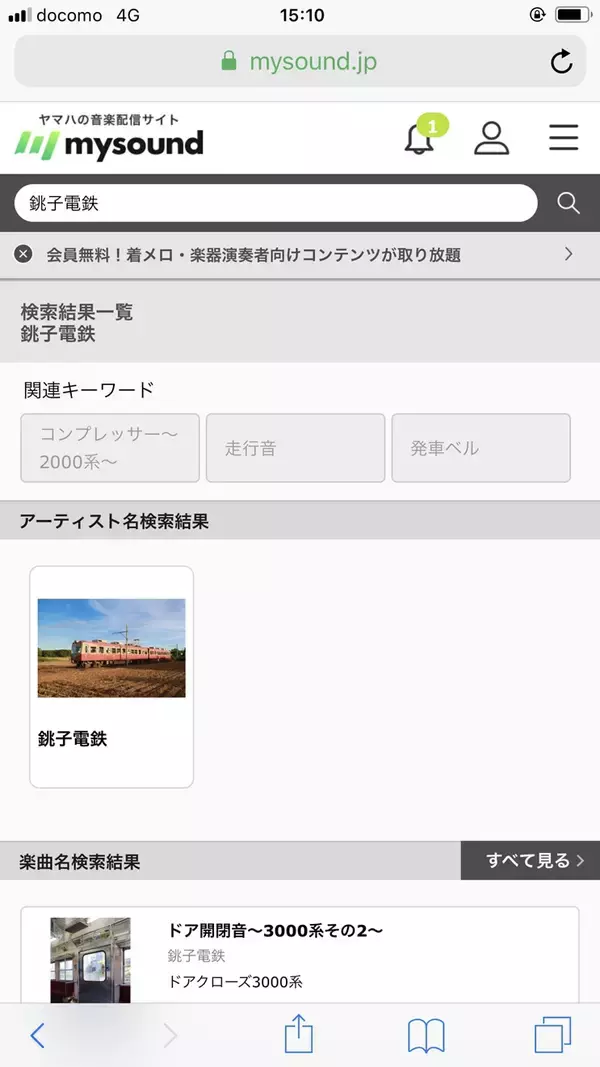Go back in the Safari toolbar
The height and width of the screenshot is (1067, 600).
click(x=37, y=1035)
